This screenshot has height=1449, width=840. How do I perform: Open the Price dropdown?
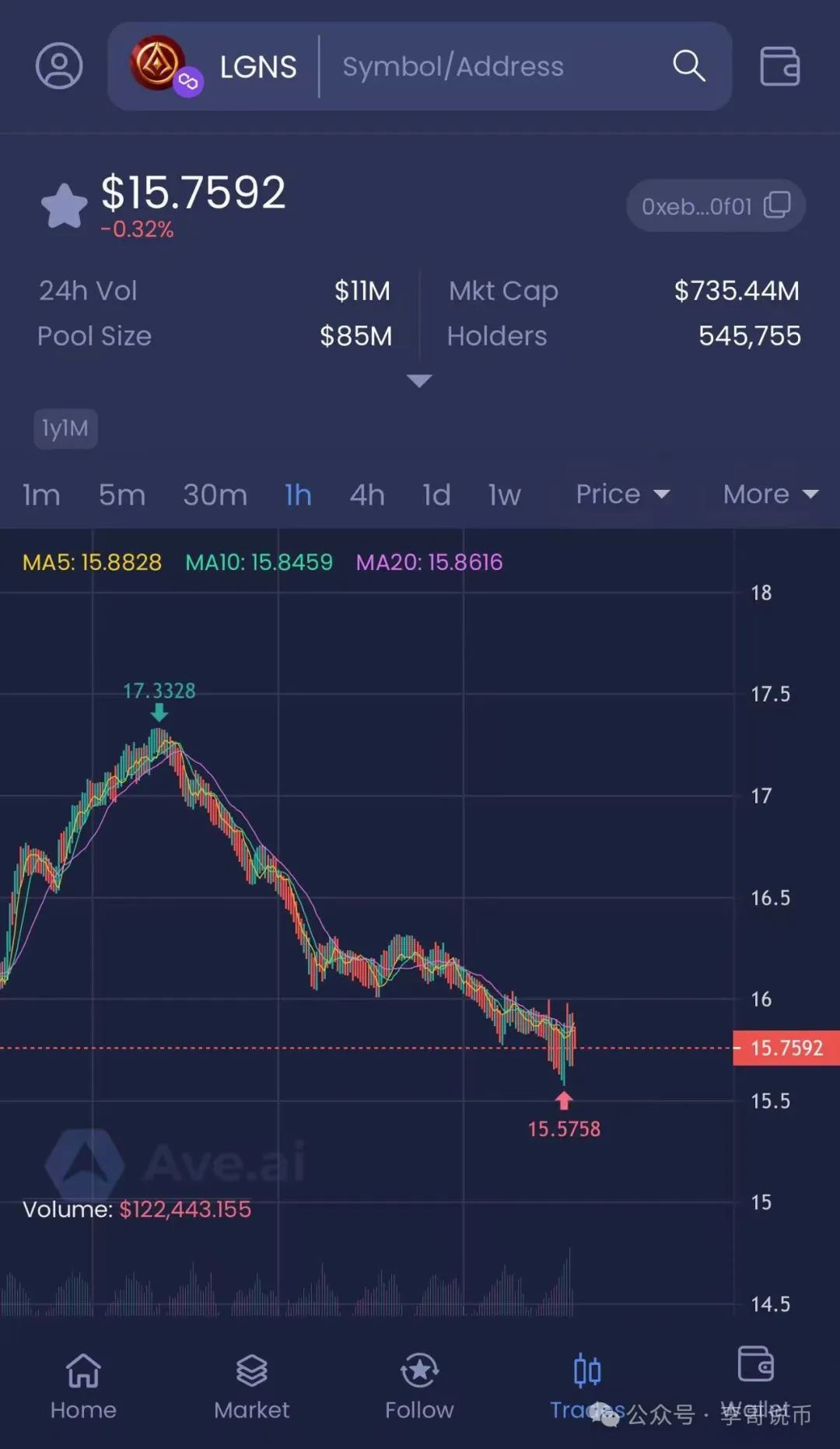coord(622,494)
